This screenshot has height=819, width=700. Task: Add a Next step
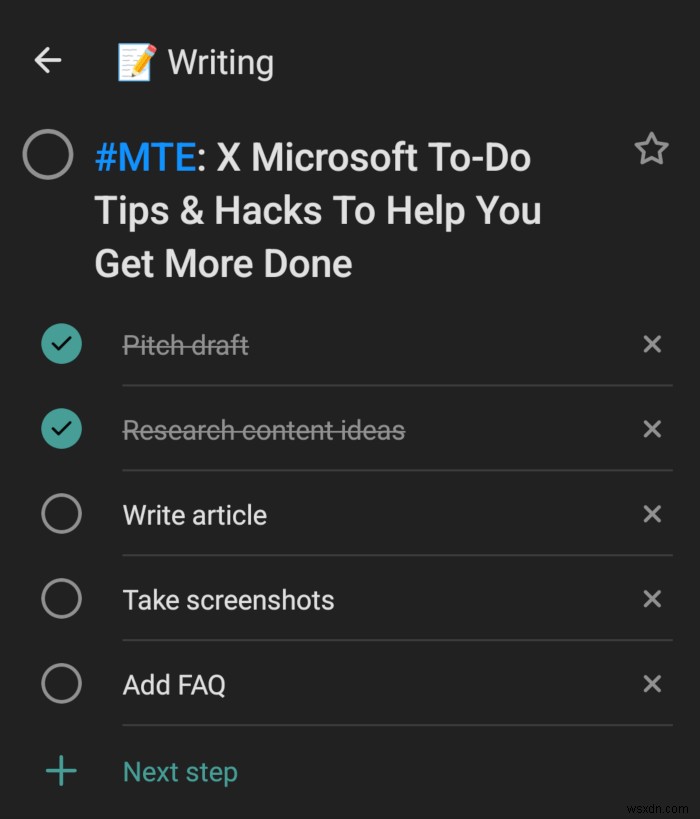coord(180,772)
